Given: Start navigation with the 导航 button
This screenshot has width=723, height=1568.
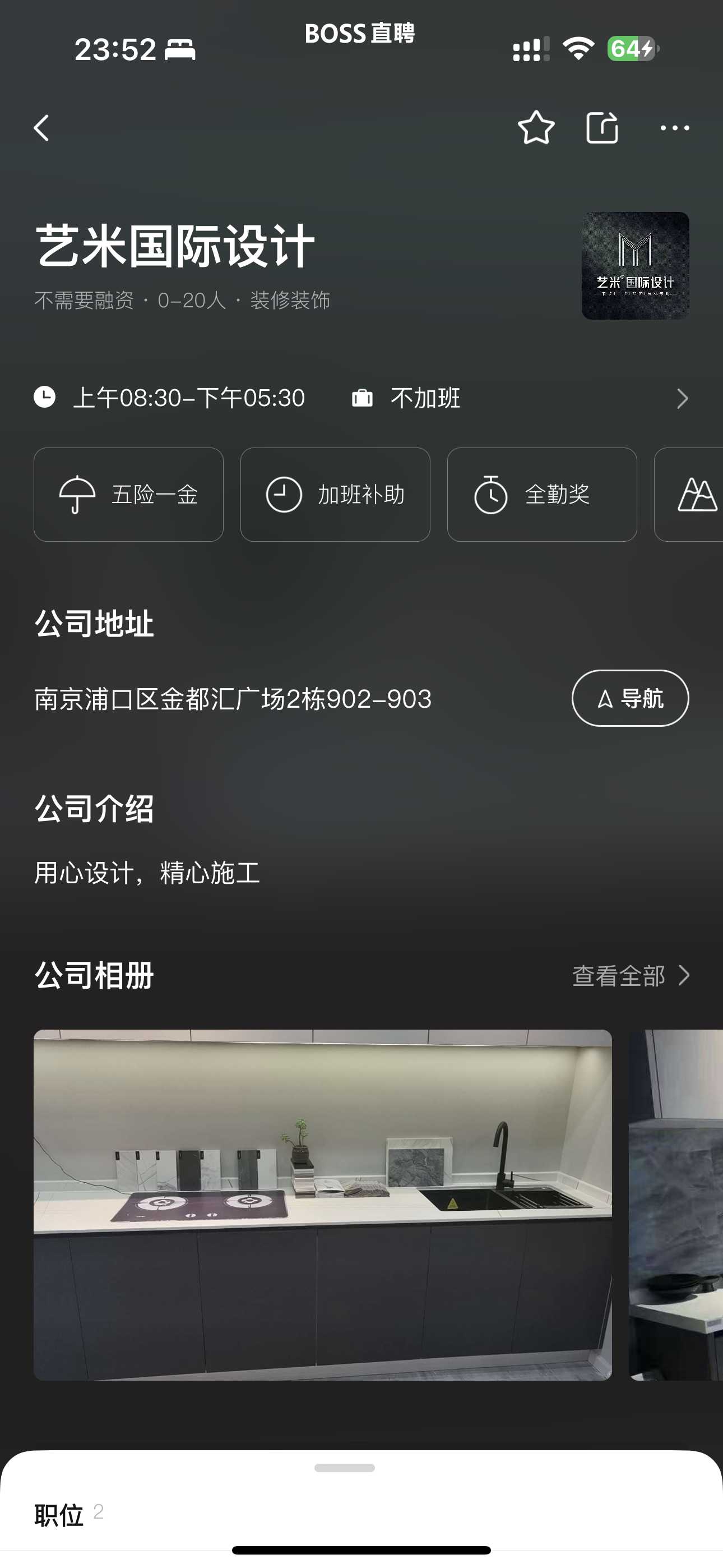Looking at the screenshot, I should (630, 698).
